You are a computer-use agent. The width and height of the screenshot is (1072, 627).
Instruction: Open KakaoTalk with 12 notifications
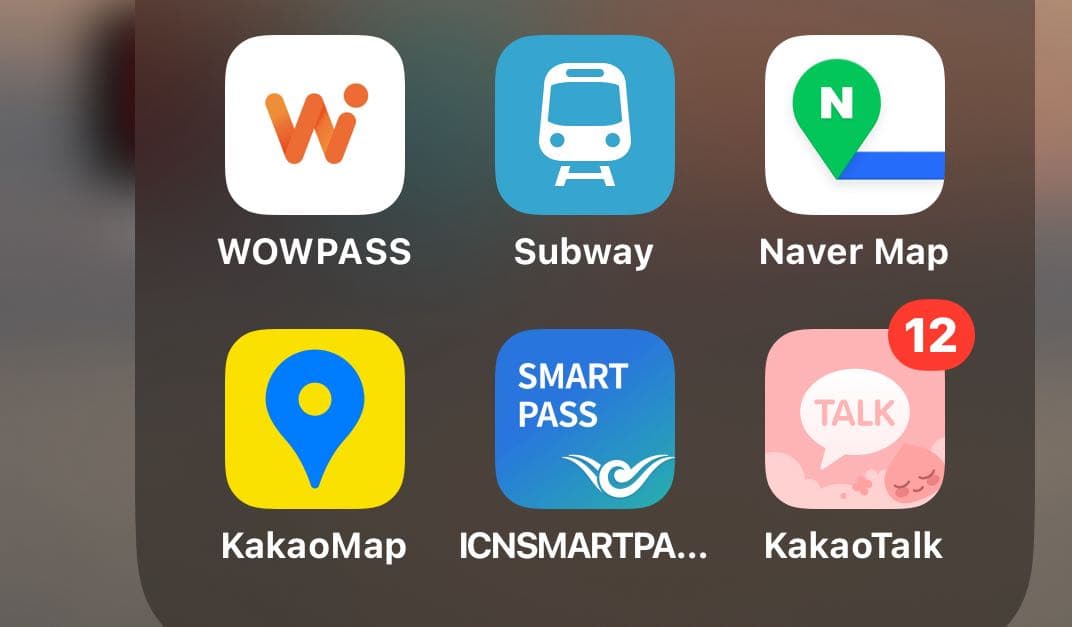pos(854,419)
